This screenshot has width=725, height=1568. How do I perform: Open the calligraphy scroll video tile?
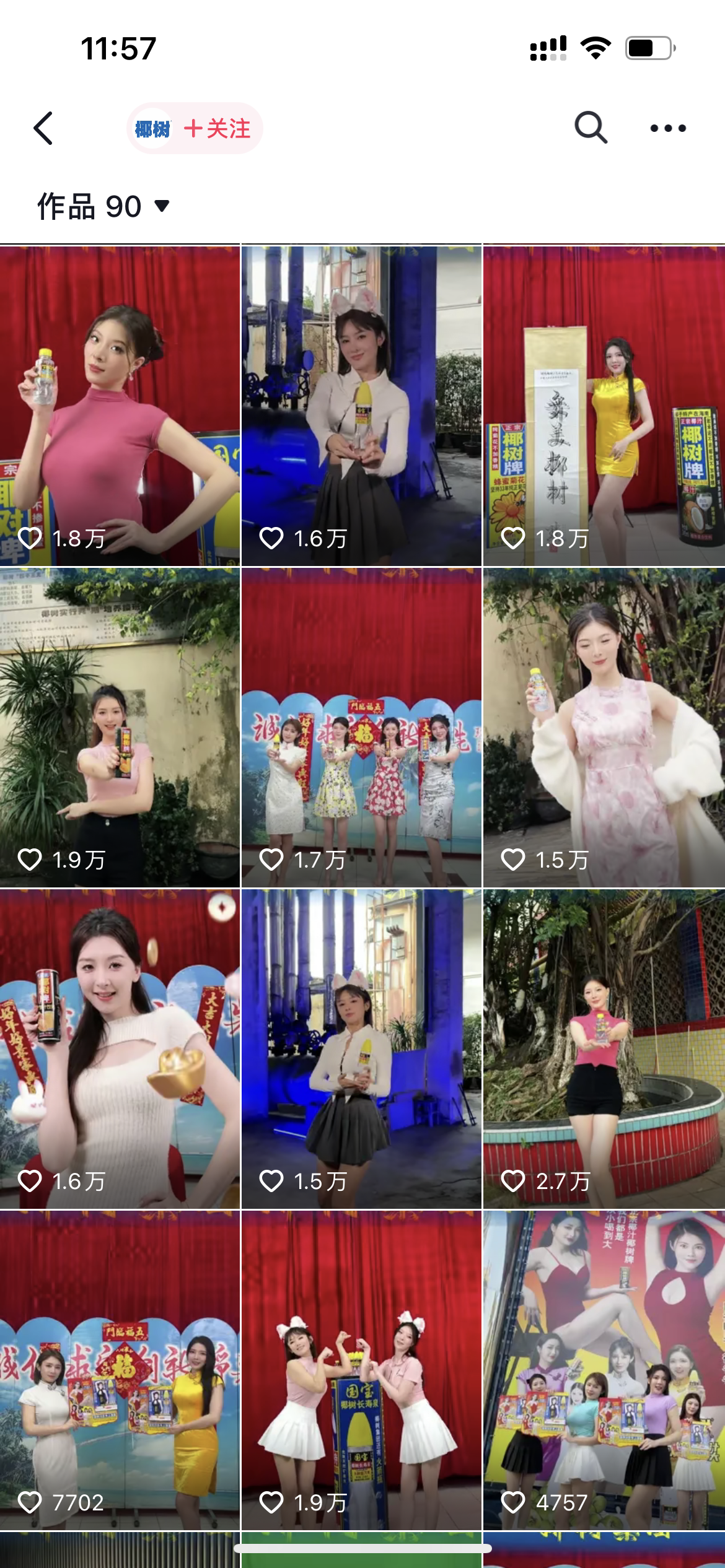click(604, 406)
